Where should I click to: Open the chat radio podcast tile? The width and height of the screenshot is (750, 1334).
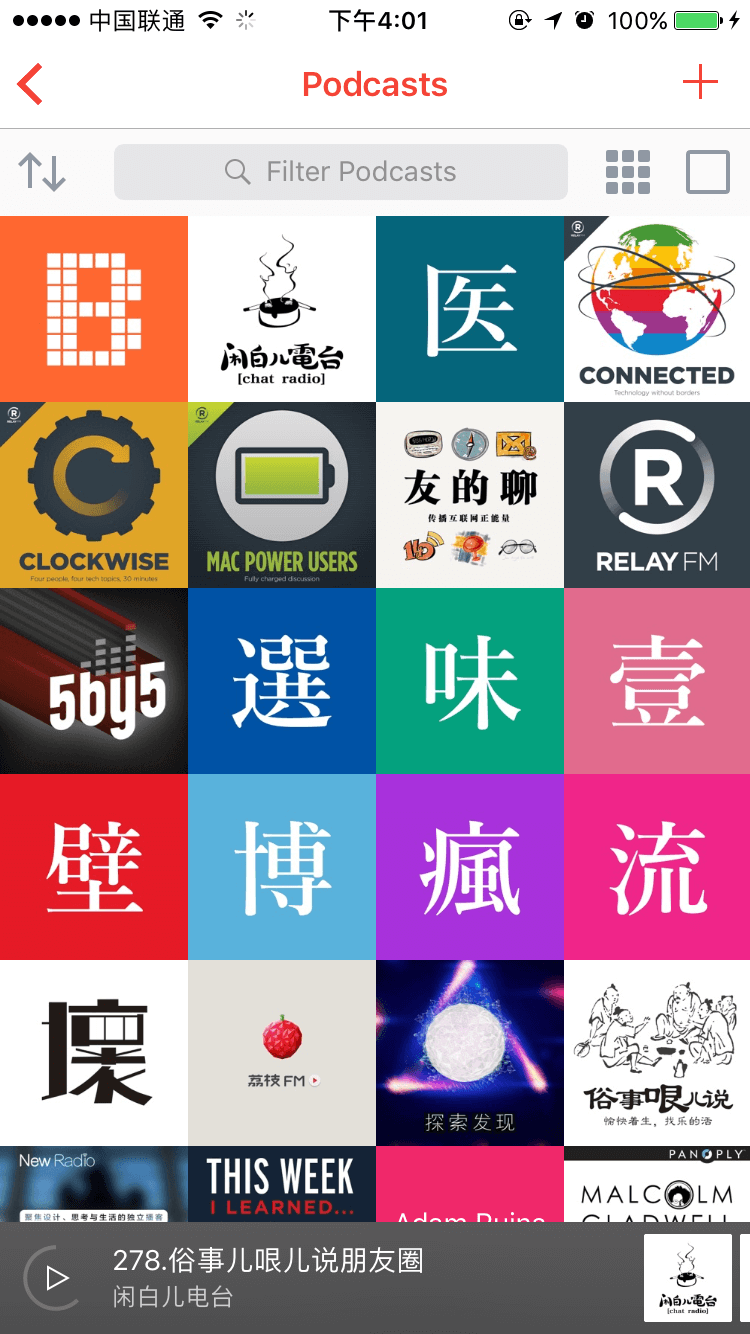282,308
